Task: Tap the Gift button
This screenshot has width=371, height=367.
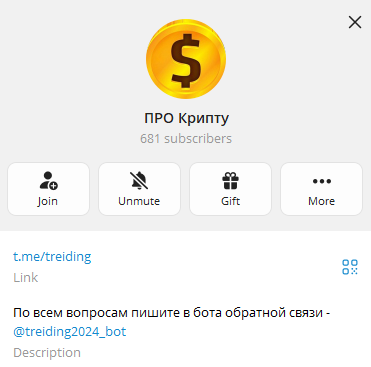Action: [230, 189]
